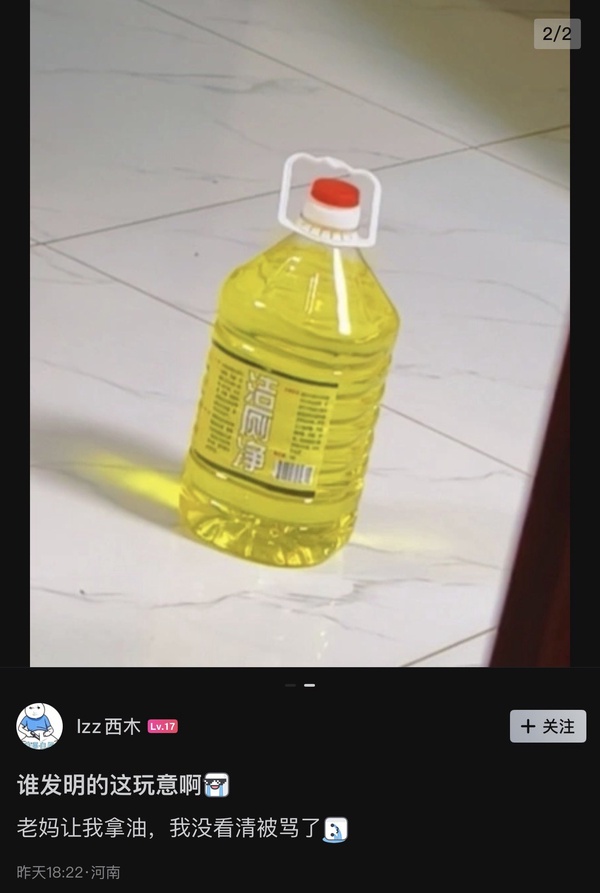Screen dimensions: 600x893
Task: Follow lzz西木 with the 关注 button
Action: tap(548, 726)
